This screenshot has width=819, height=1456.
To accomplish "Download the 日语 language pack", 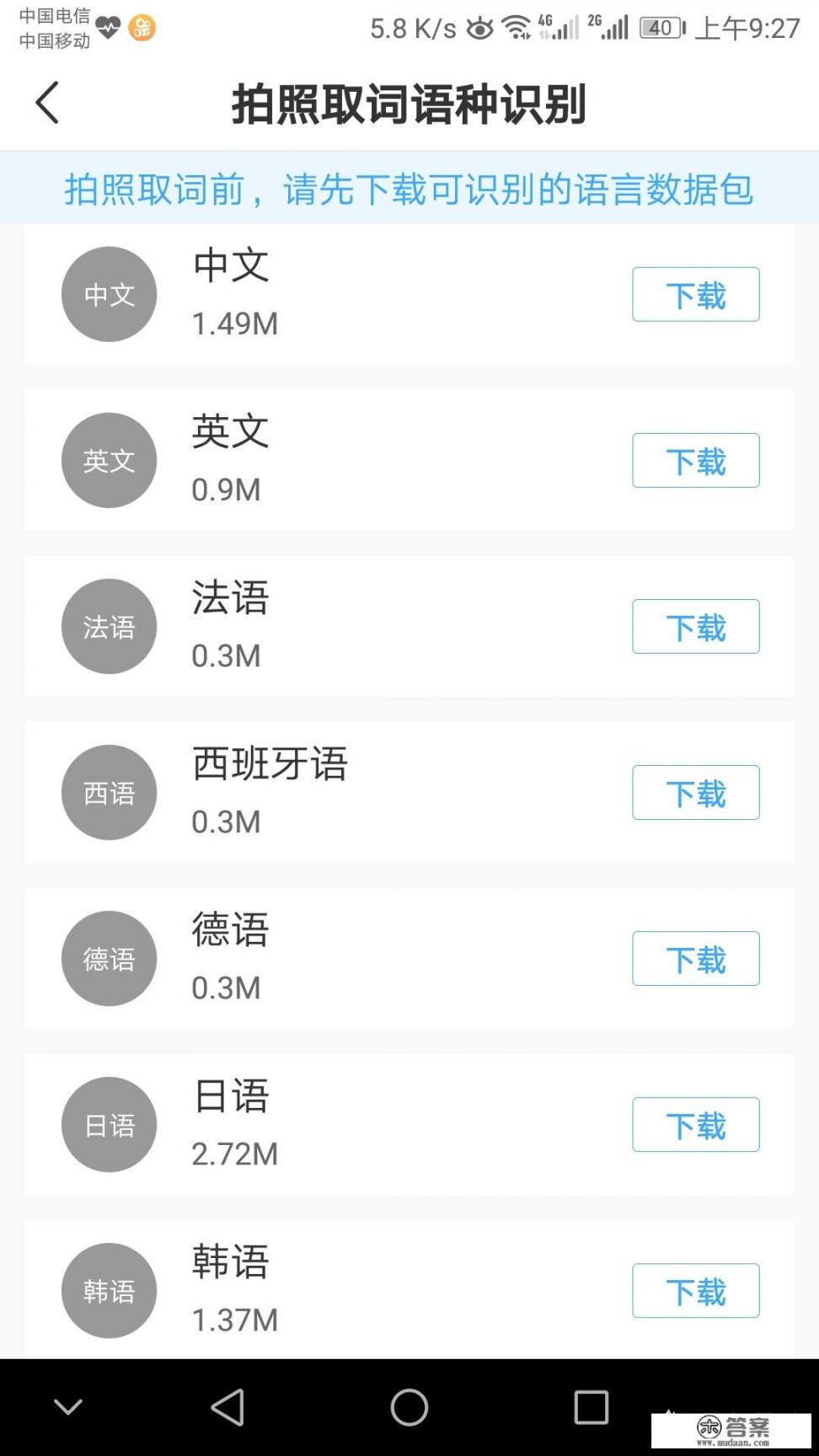I will click(695, 1124).
